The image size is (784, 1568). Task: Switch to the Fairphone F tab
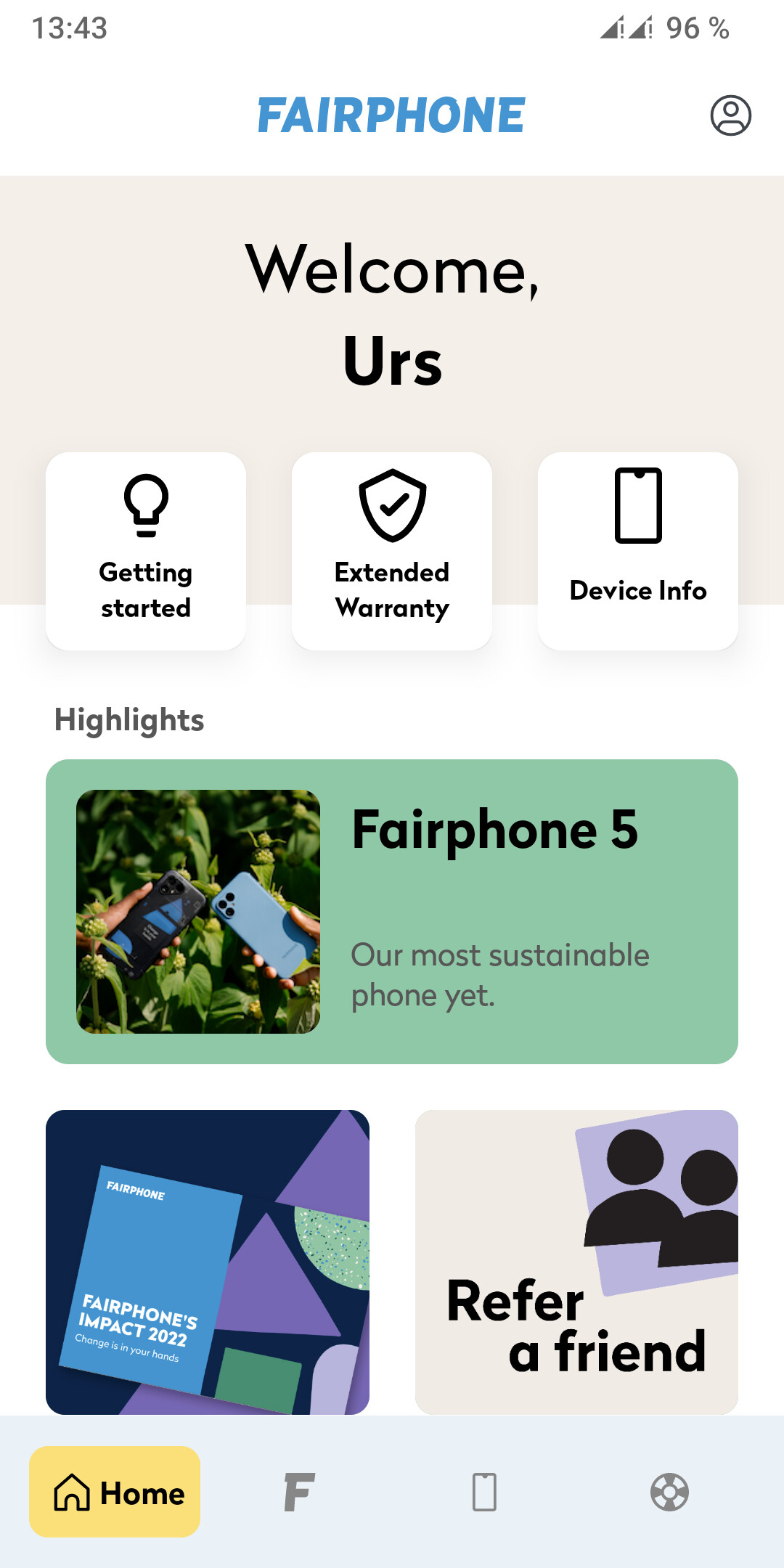click(299, 1492)
